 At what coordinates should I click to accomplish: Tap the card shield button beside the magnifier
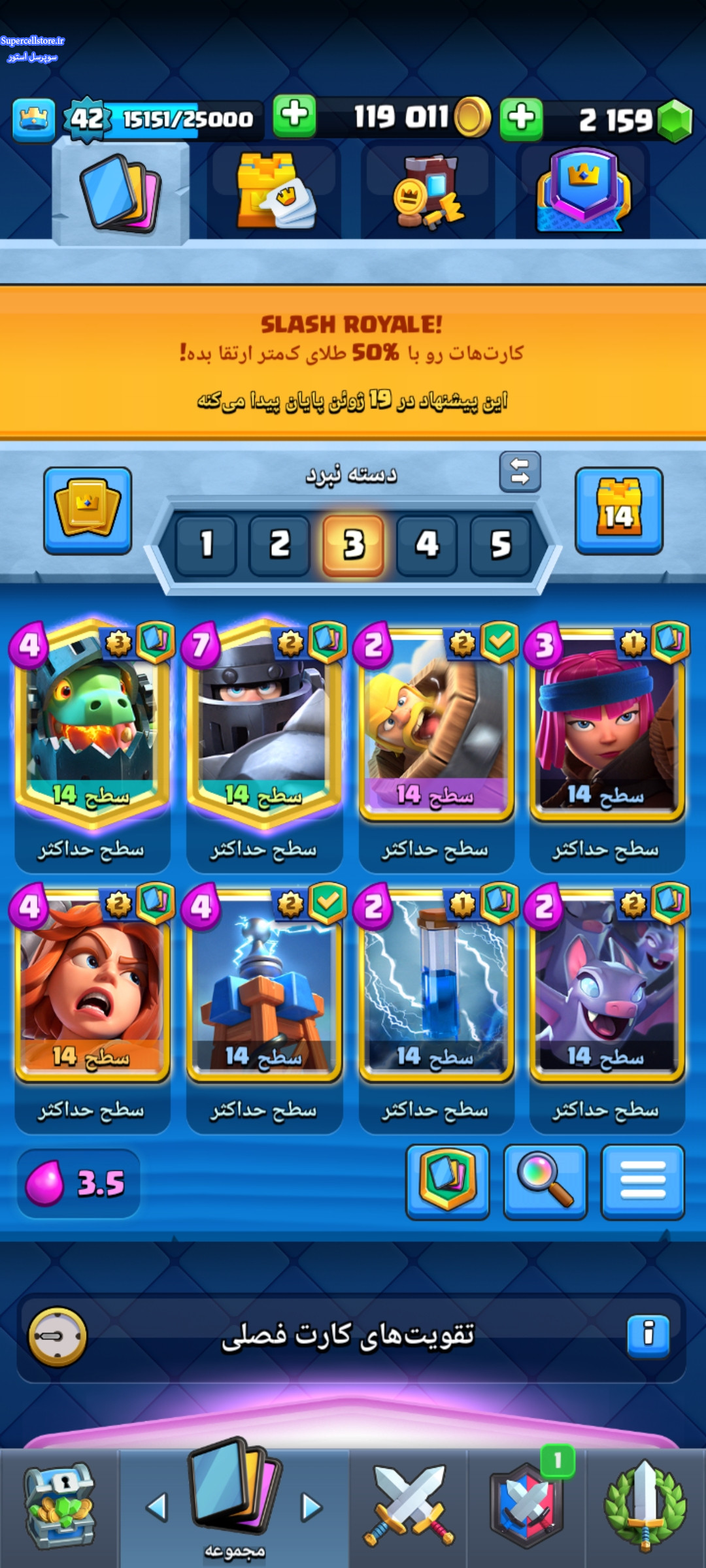[448, 1182]
